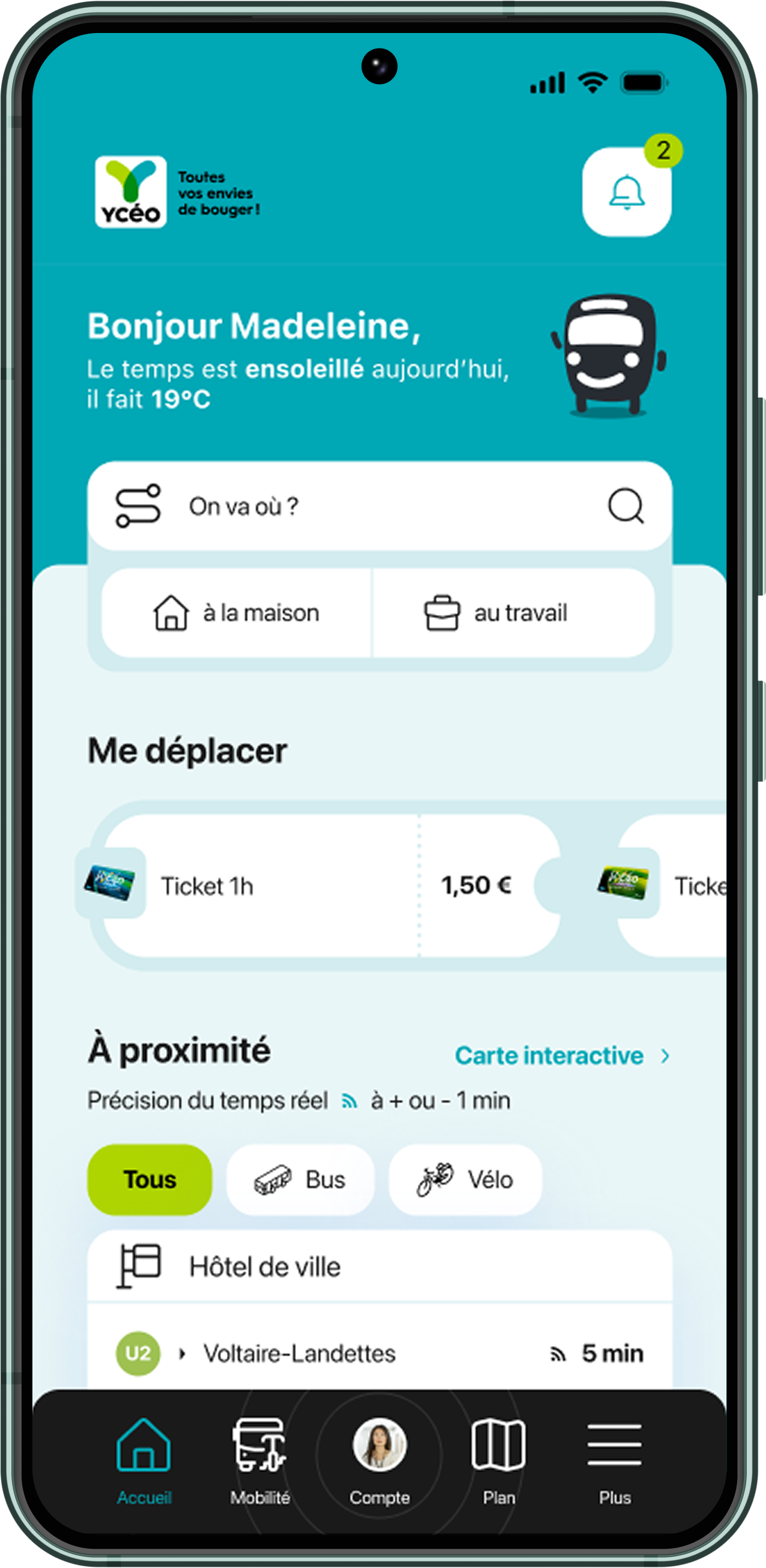Image resolution: width=766 pixels, height=1568 pixels.
Task: Filter nearby results by Vélo
Action: click(x=465, y=1180)
